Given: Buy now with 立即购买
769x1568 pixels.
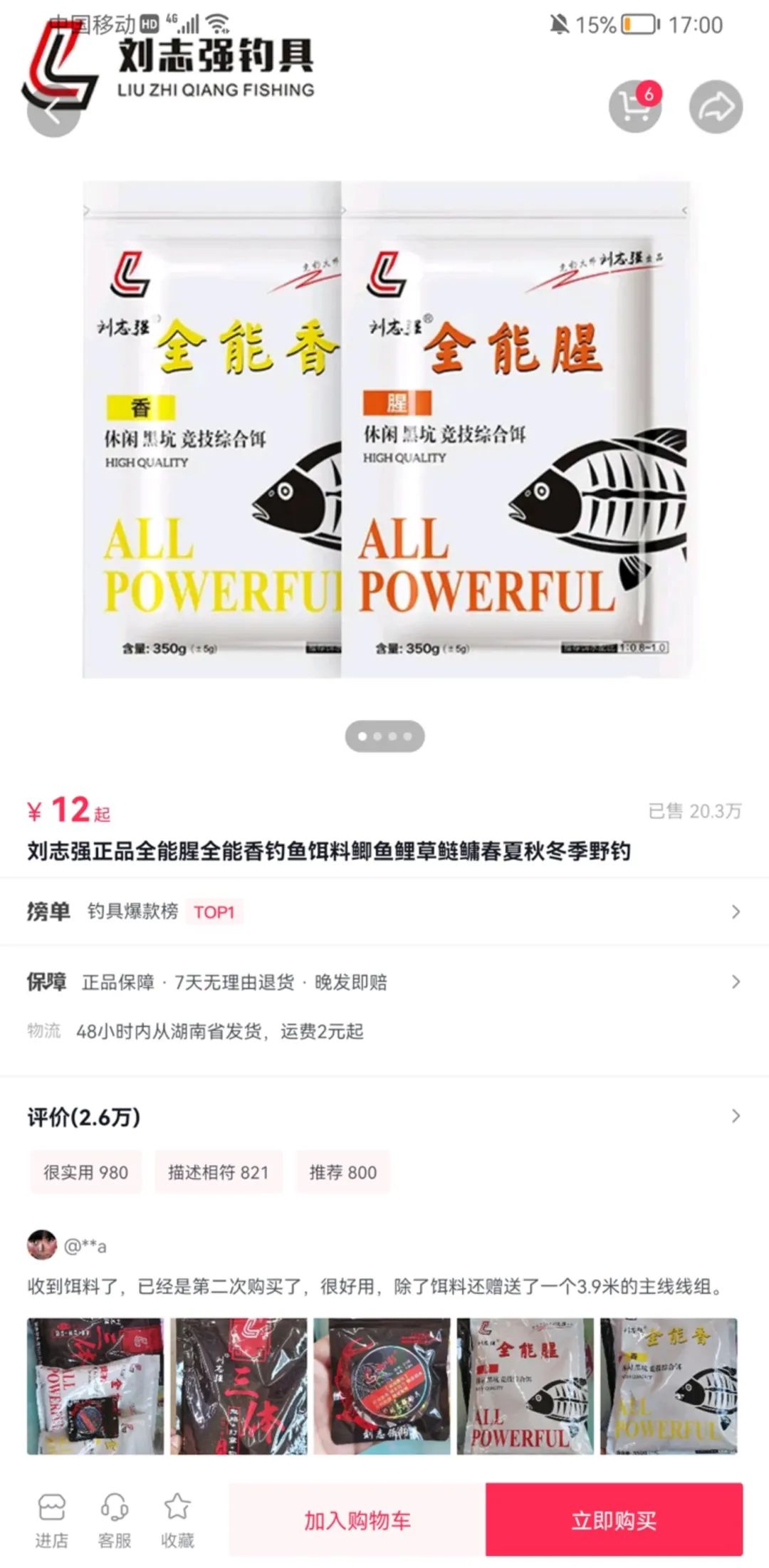Looking at the screenshot, I should coord(614,1520).
